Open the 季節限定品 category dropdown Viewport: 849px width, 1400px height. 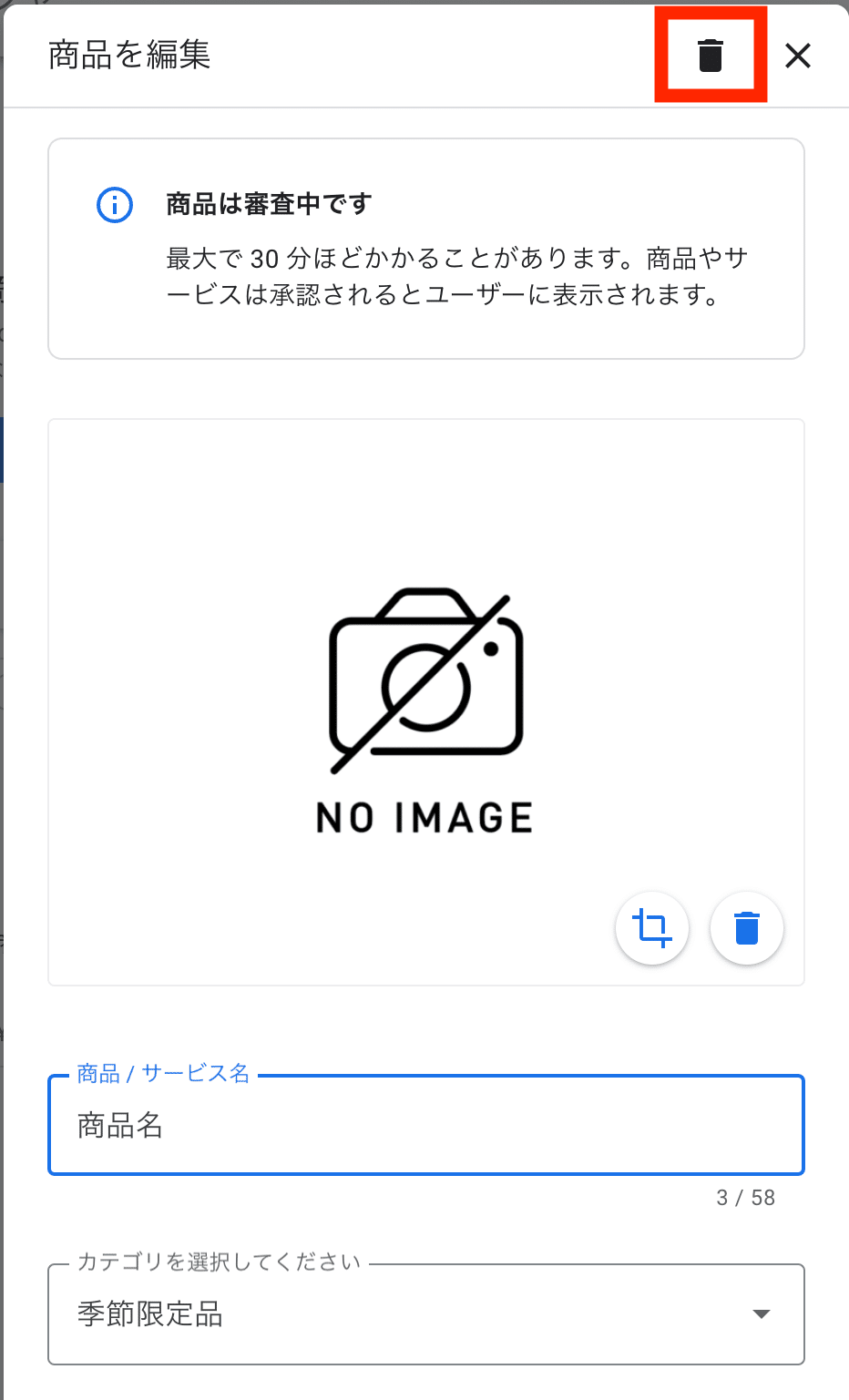click(x=426, y=1313)
